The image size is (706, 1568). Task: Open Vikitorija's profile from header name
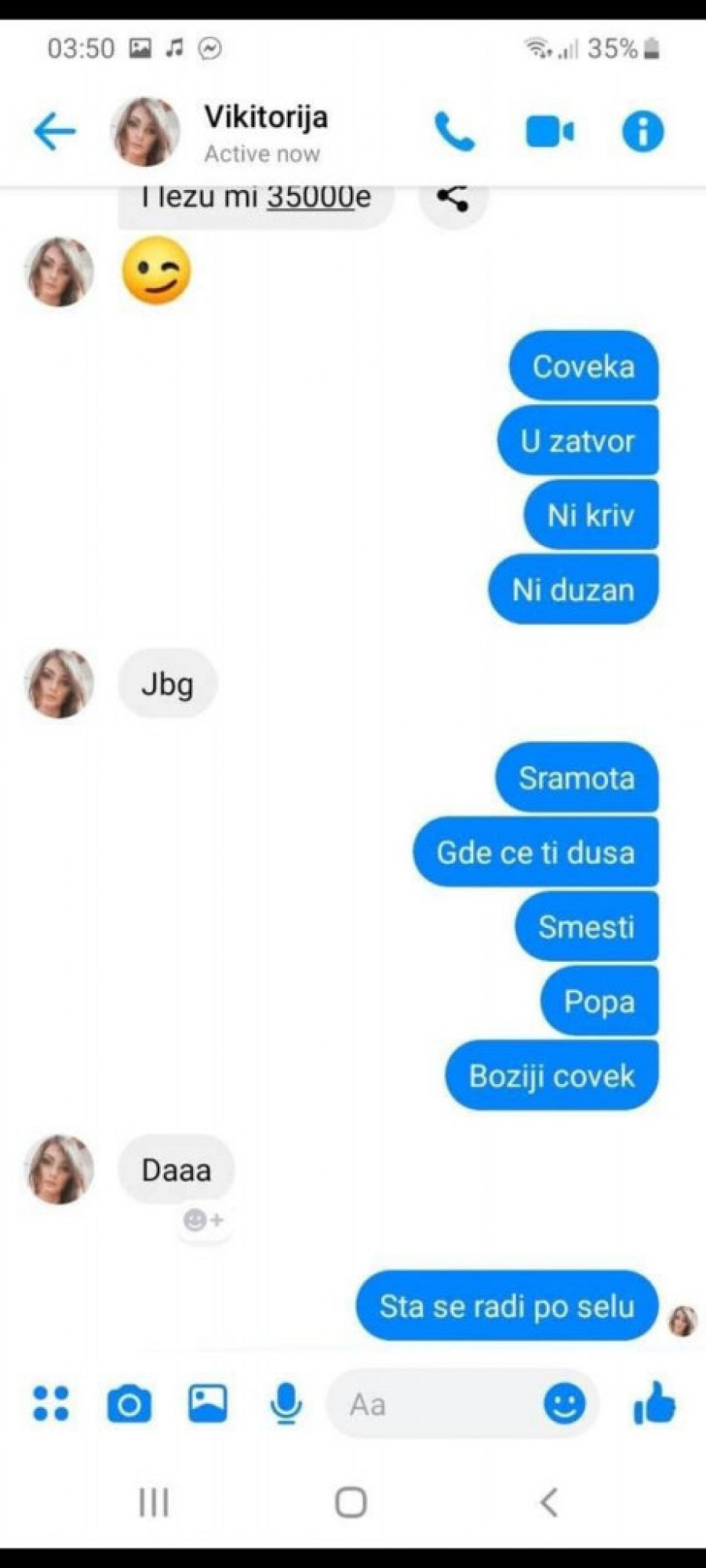click(265, 118)
